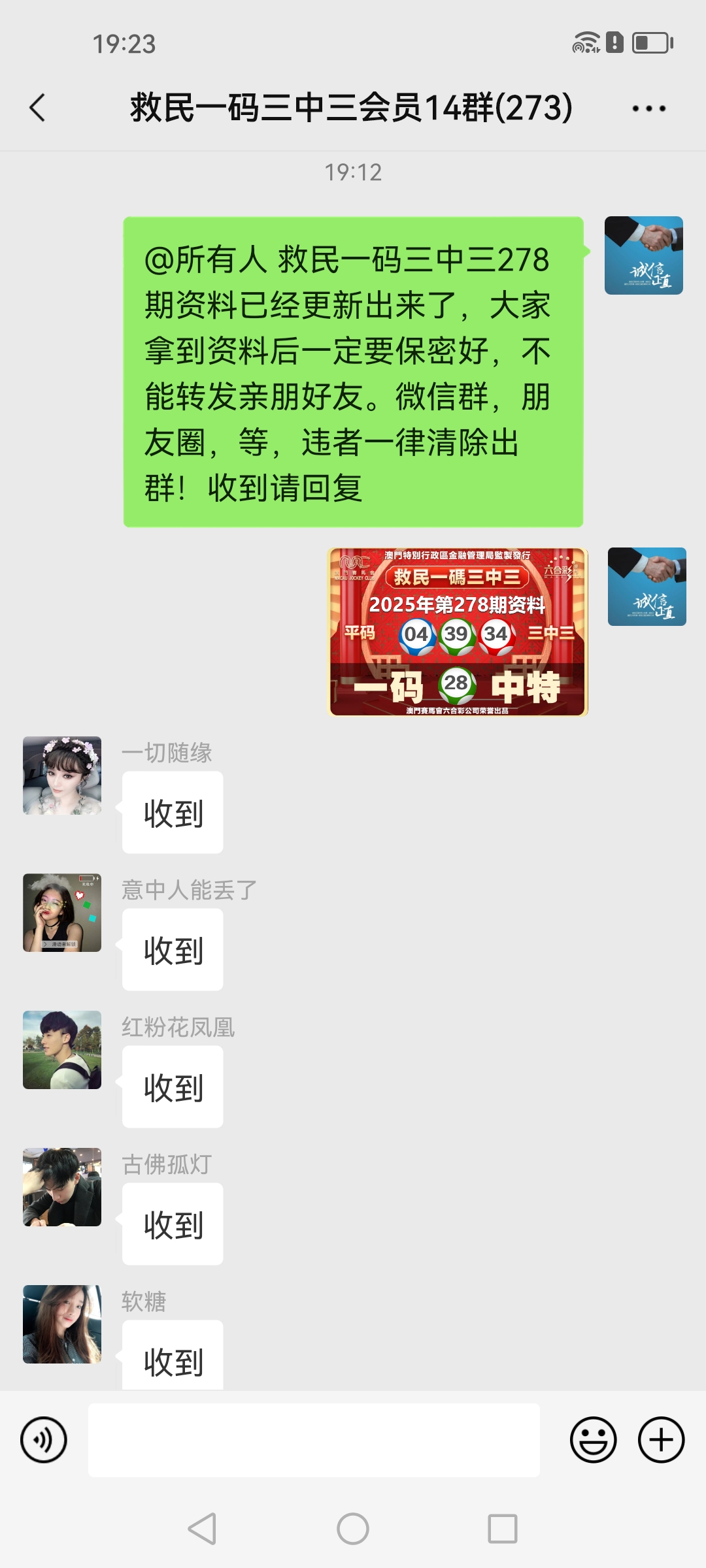View profile of 一切随缘 via avatar
The image size is (706, 1568).
pyautogui.click(x=62, y=776)
